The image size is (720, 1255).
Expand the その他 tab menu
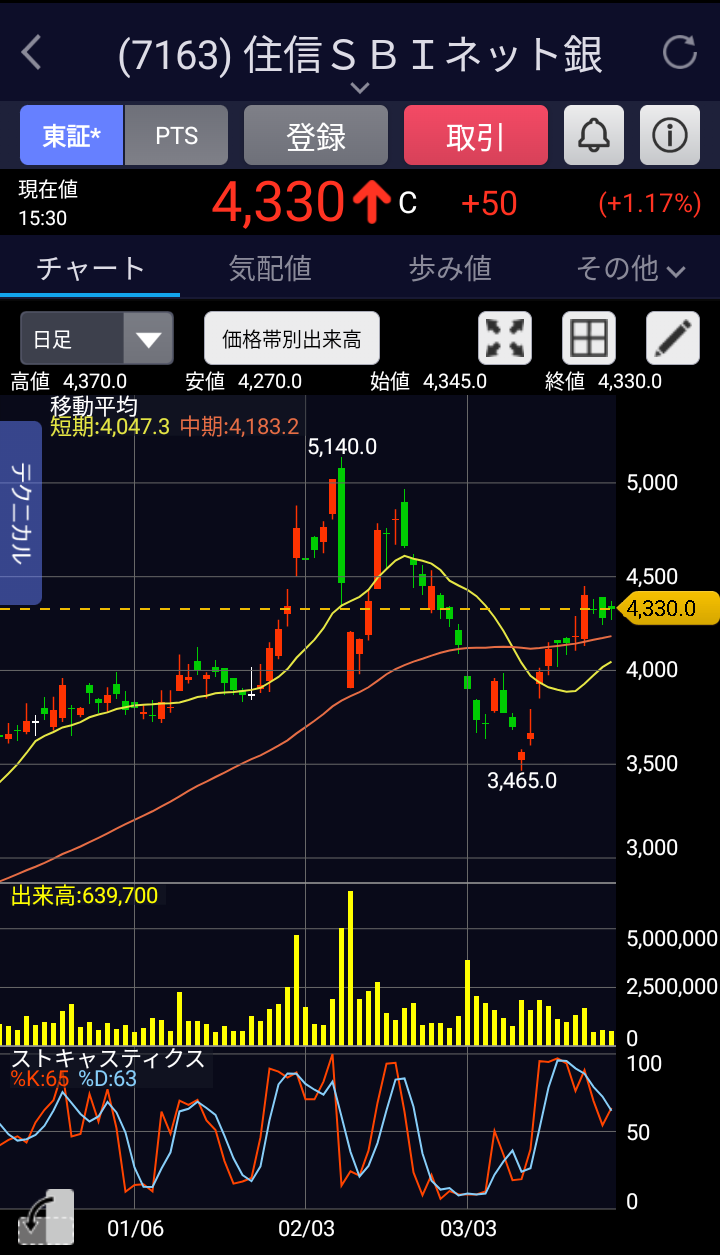pos(631,268)
